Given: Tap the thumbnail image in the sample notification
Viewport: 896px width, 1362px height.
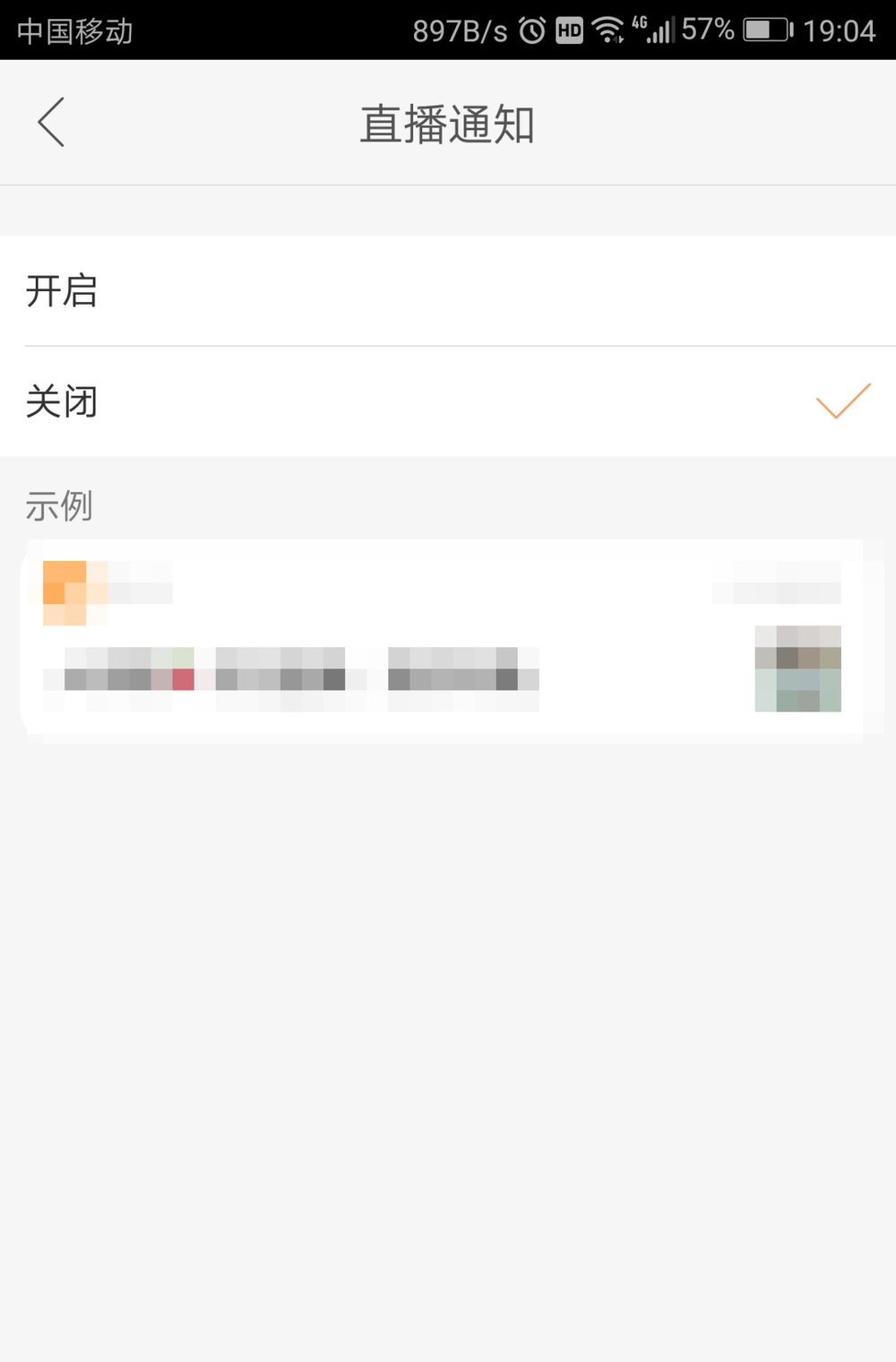Looking at the screenshot, I should (797, 672).
